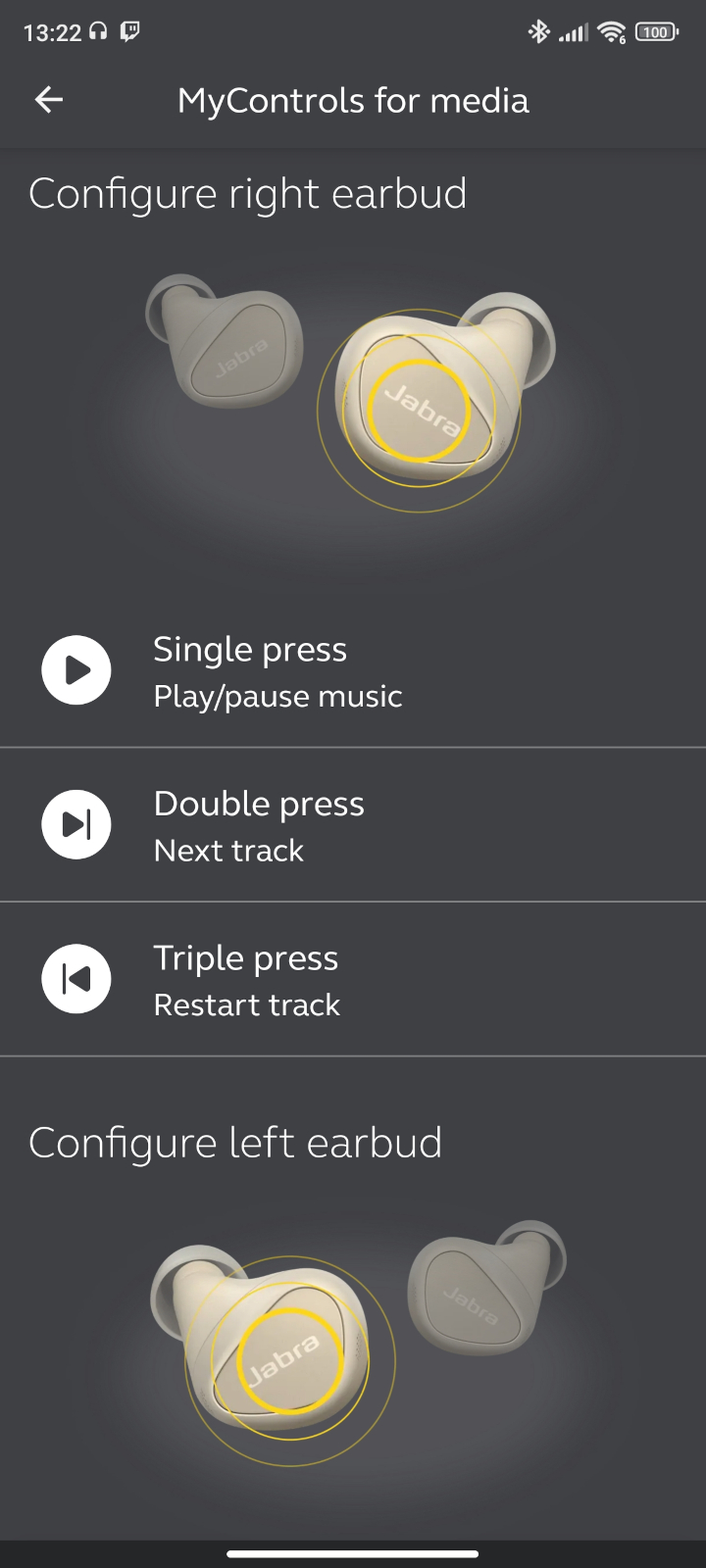Open Double press Next track setting
The image size is (706, 1568).
353,825
